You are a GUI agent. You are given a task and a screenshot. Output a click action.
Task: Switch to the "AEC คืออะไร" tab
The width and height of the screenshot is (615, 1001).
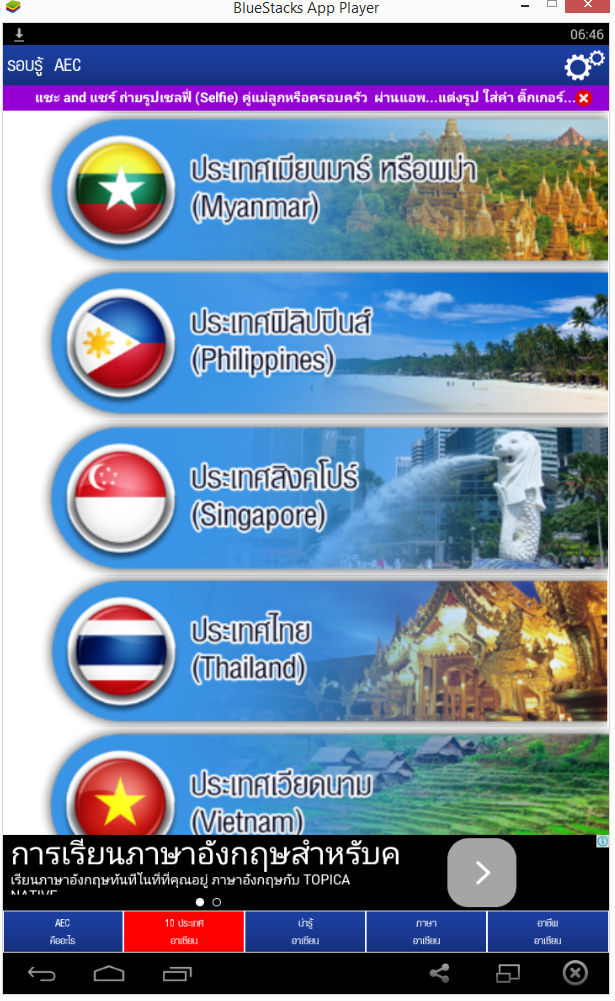coord(63,932)
